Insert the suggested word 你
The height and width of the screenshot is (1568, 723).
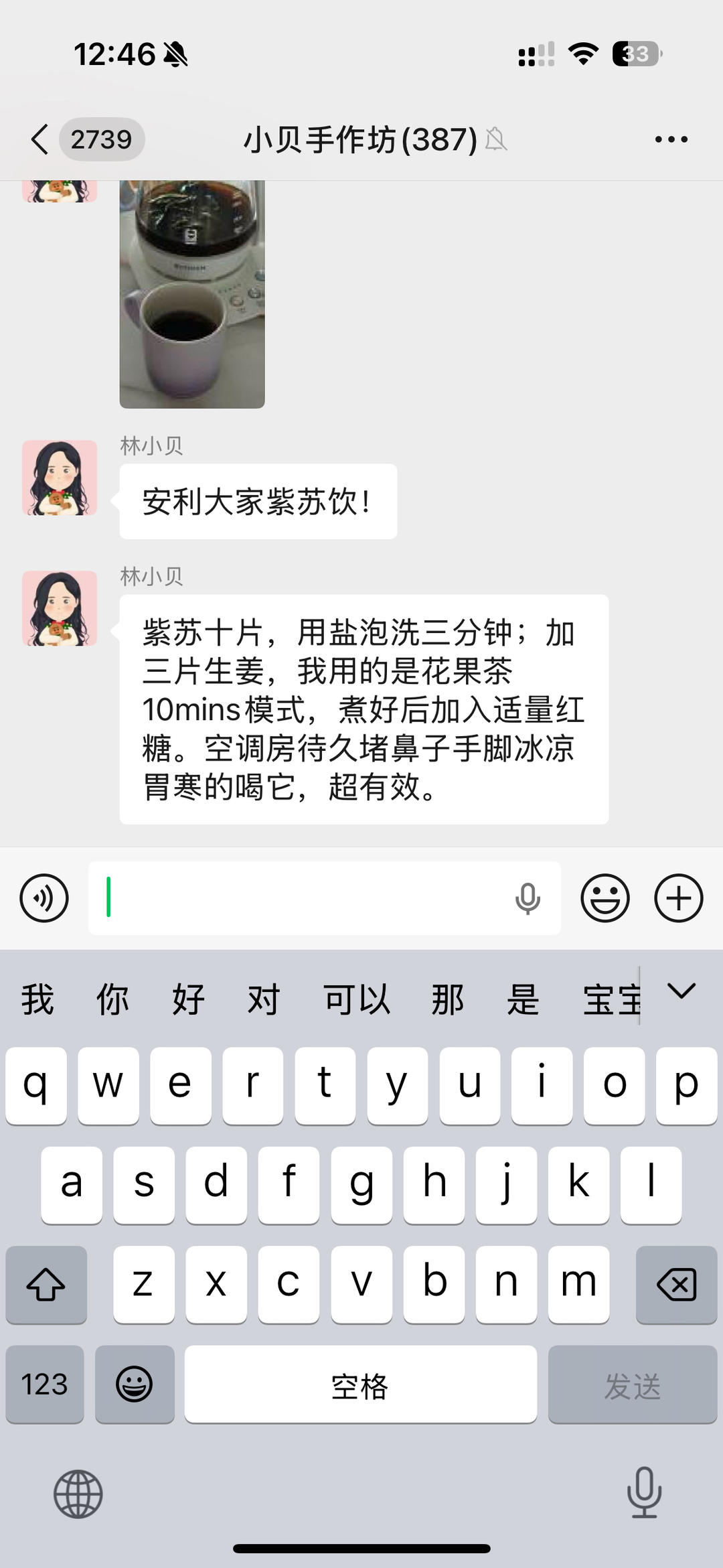(112, 1000)
